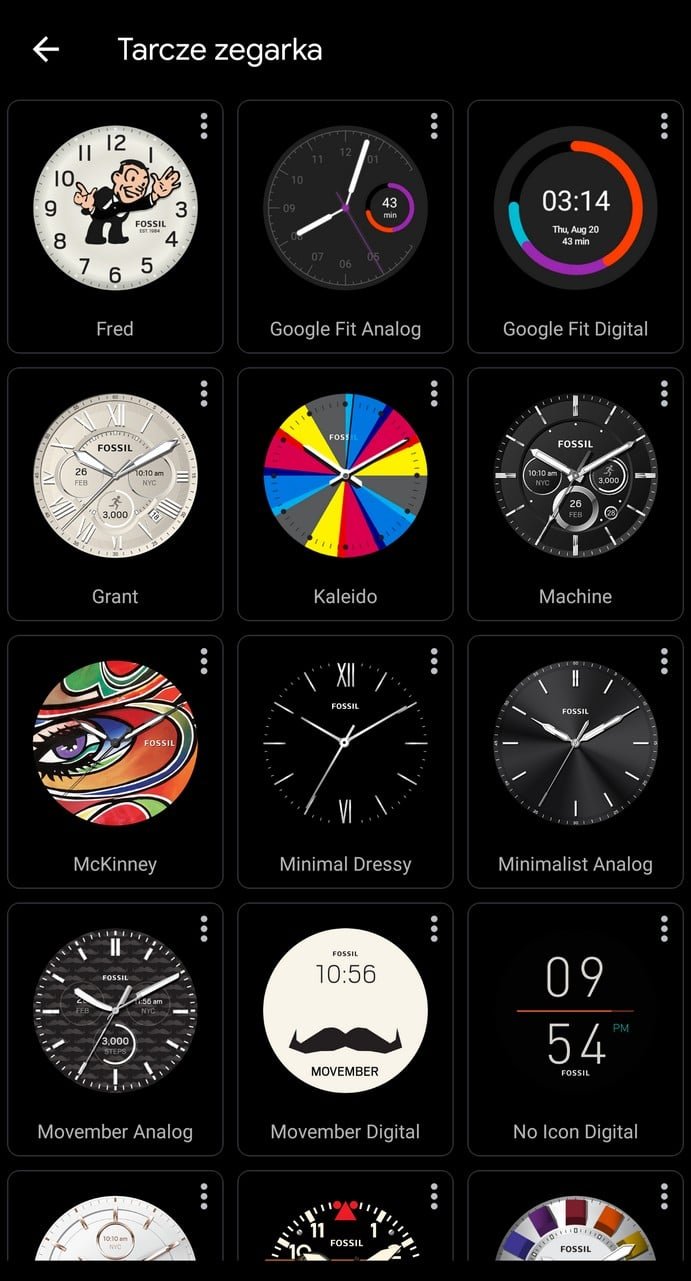This screenshot has width=691, height=1281.
Task: Go back from Tarcze zegarka
Action: (46, 49)
